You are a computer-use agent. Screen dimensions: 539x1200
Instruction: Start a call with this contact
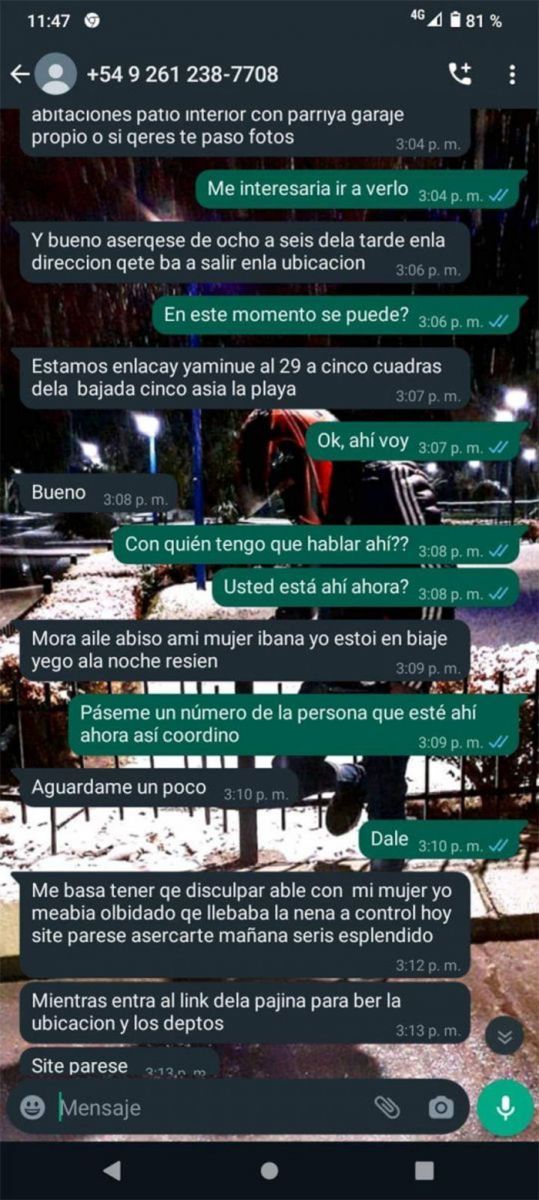coord(460,74)
